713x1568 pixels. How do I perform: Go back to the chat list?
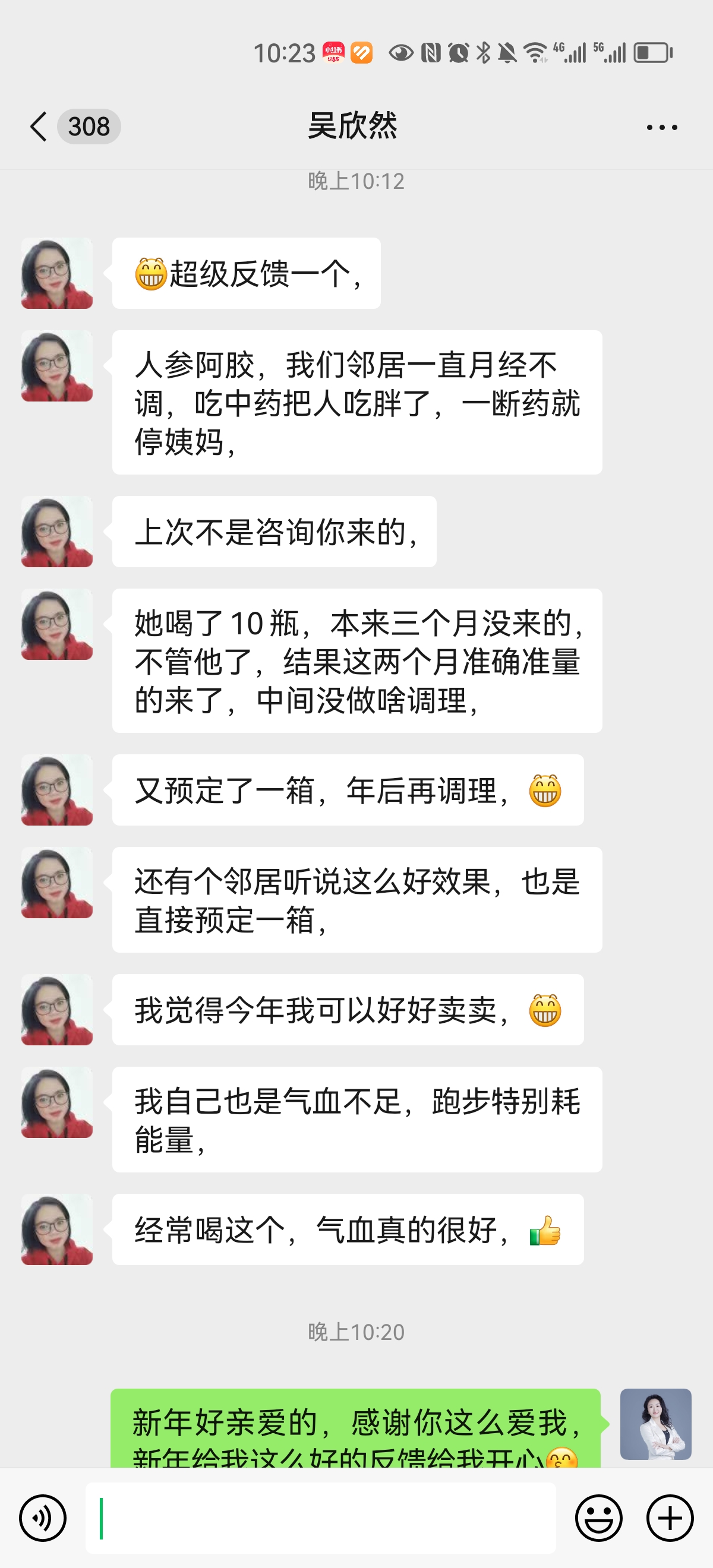(x=39, y=127)
